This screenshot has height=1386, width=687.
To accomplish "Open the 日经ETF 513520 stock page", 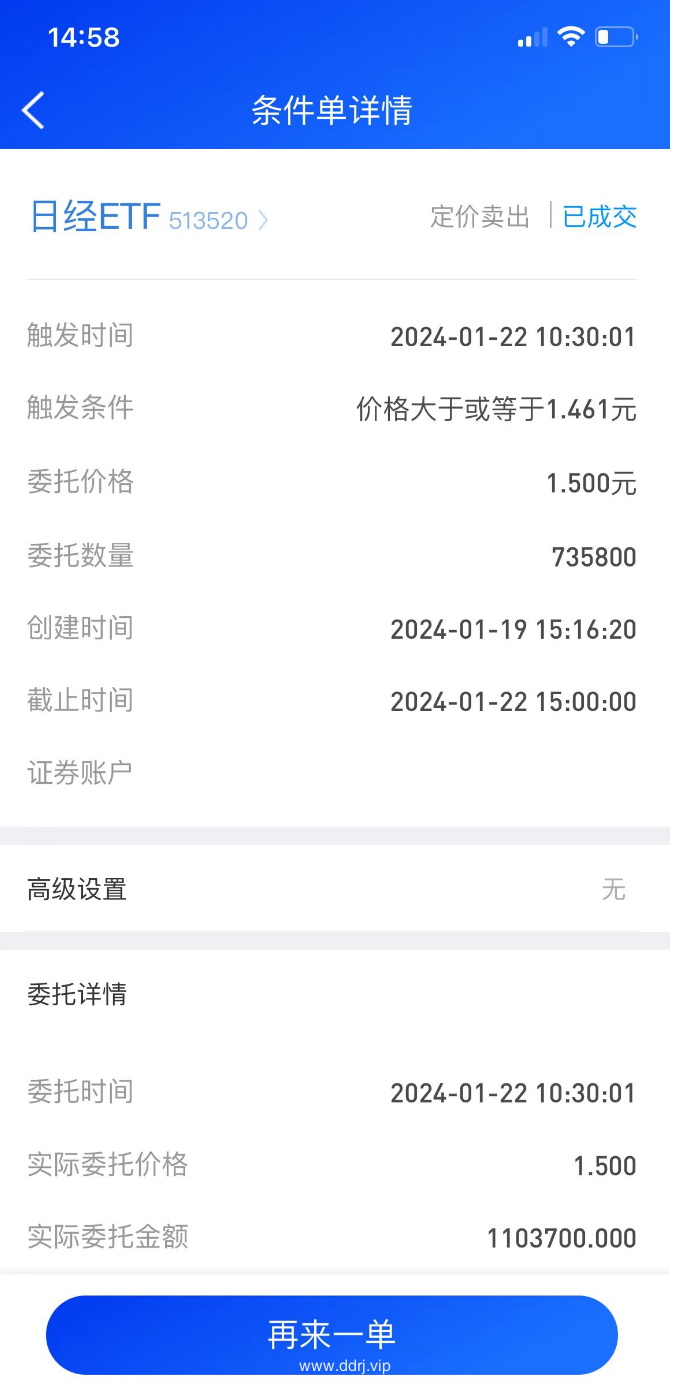I will pos(150,218).
